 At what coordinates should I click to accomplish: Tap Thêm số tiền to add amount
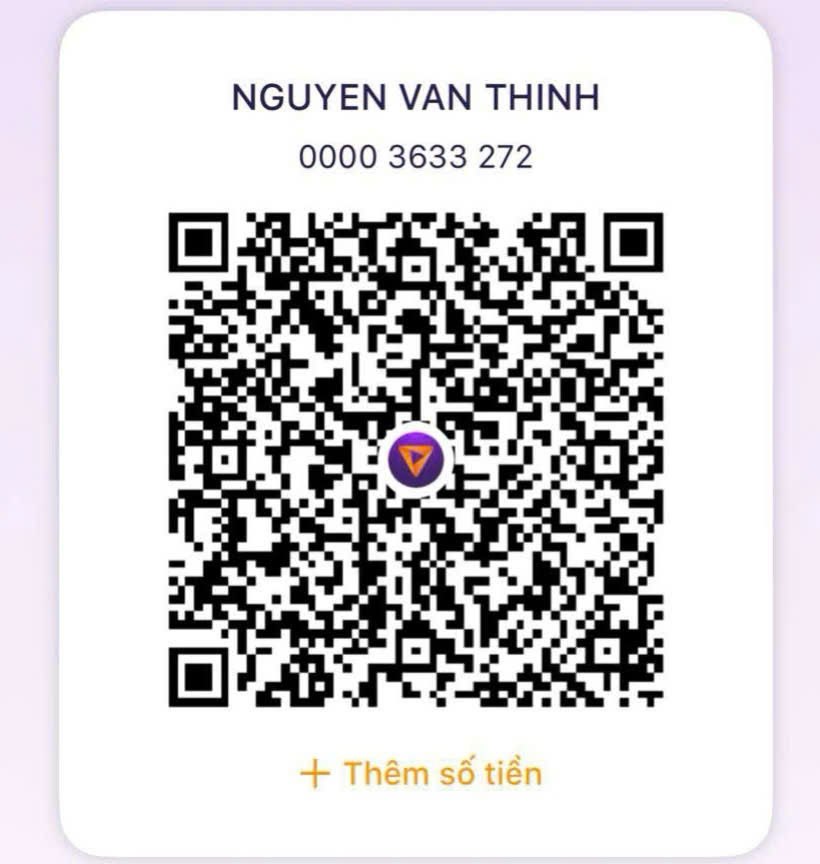coord(422,773)
